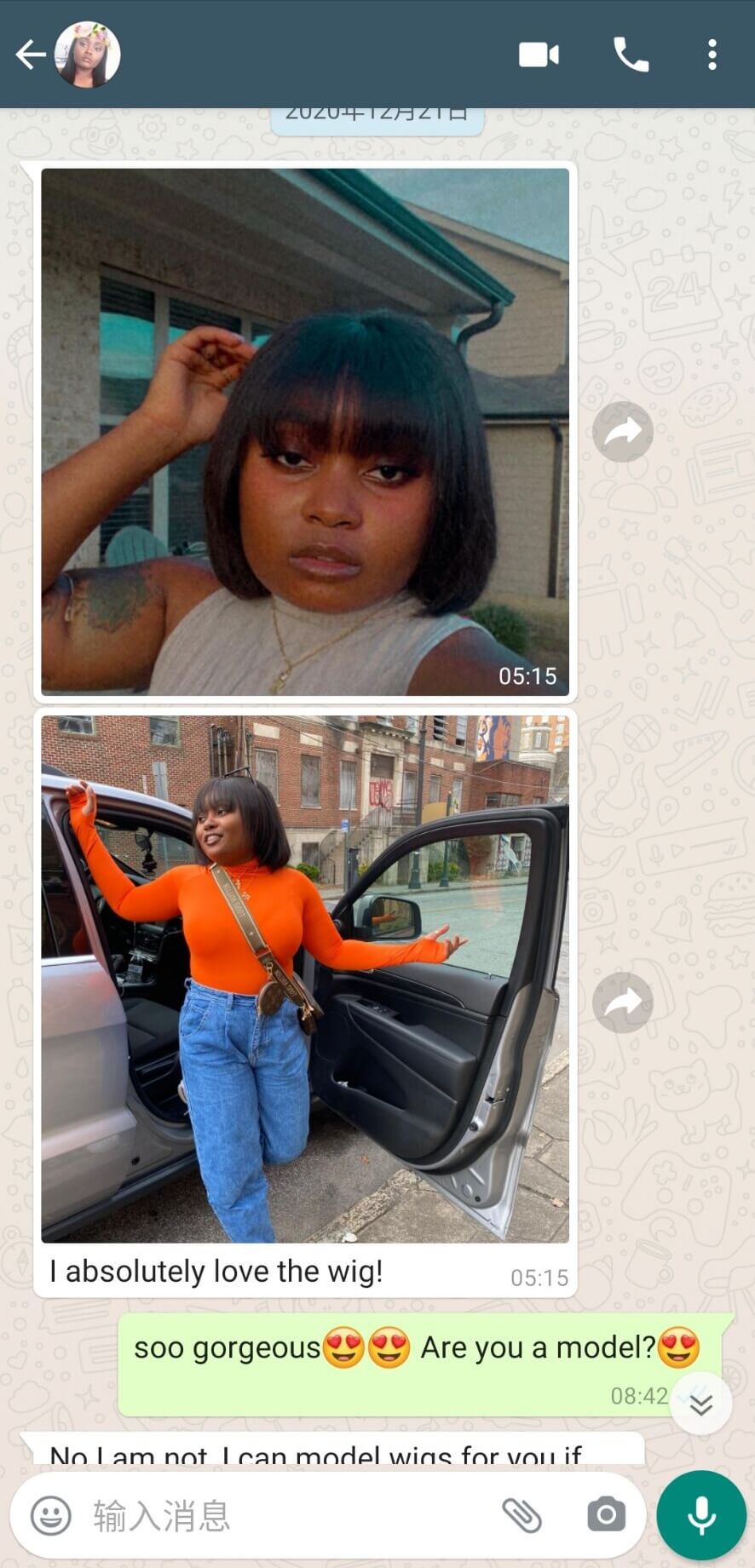
Task: Open the close-up selfie photo with bangs
Action: [x=305, y=431]
